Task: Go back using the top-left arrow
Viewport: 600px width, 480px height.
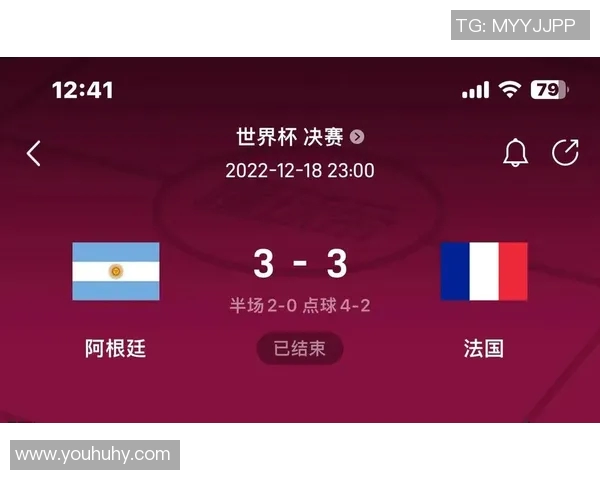Action: (x=34, y=153)
